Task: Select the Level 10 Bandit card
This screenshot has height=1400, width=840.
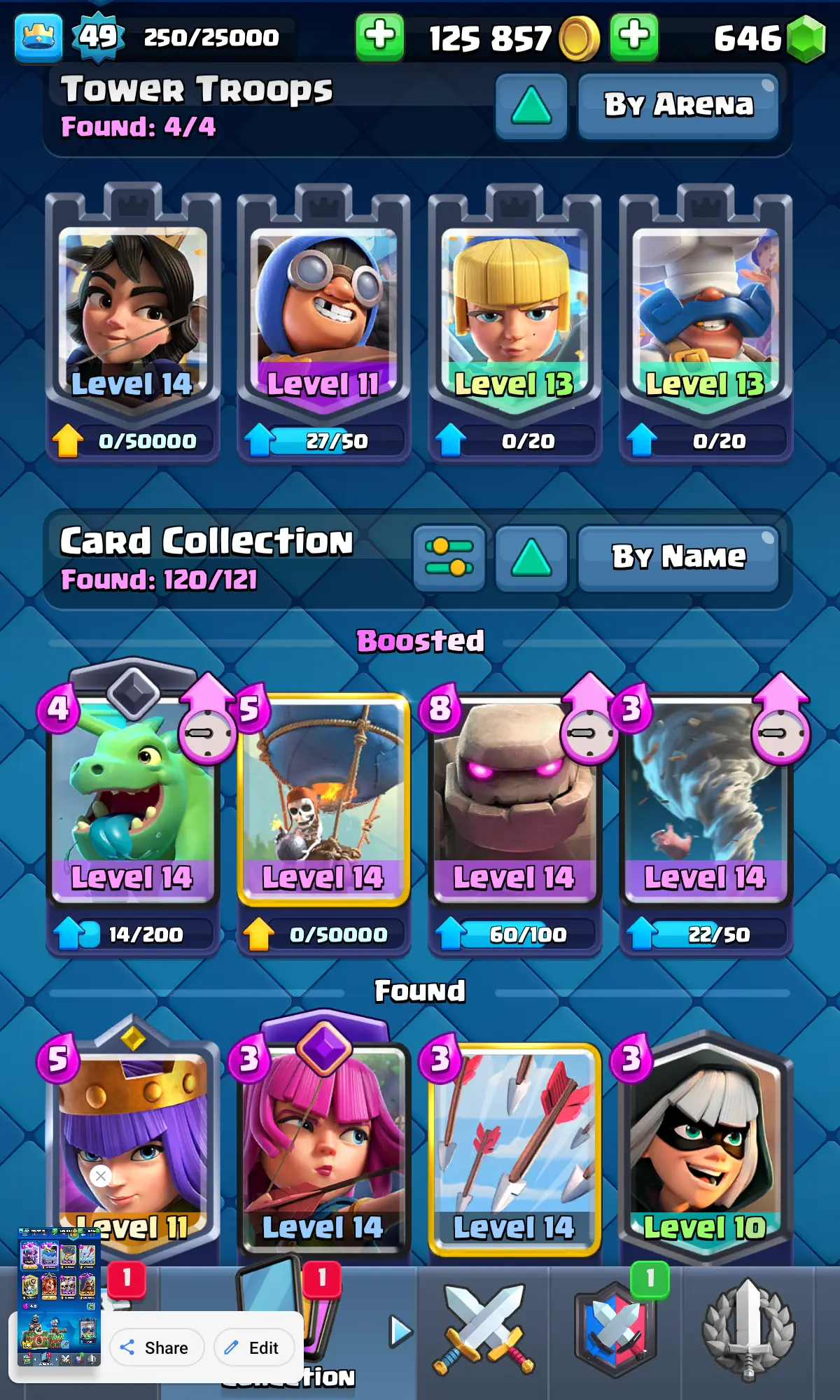Action: (706, 1148)
